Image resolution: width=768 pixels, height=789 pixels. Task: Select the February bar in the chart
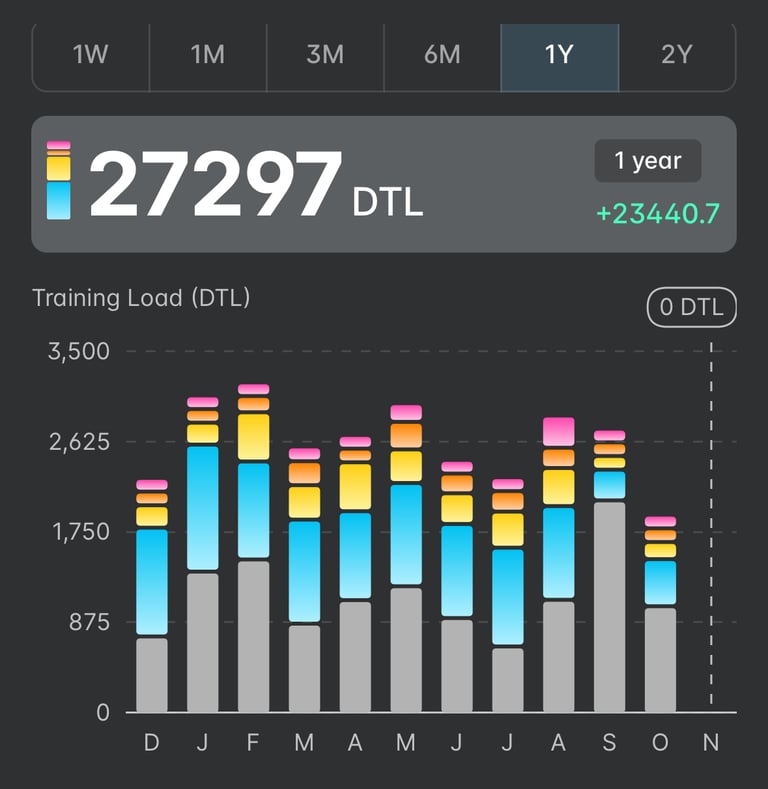click(x=254, y=548)
